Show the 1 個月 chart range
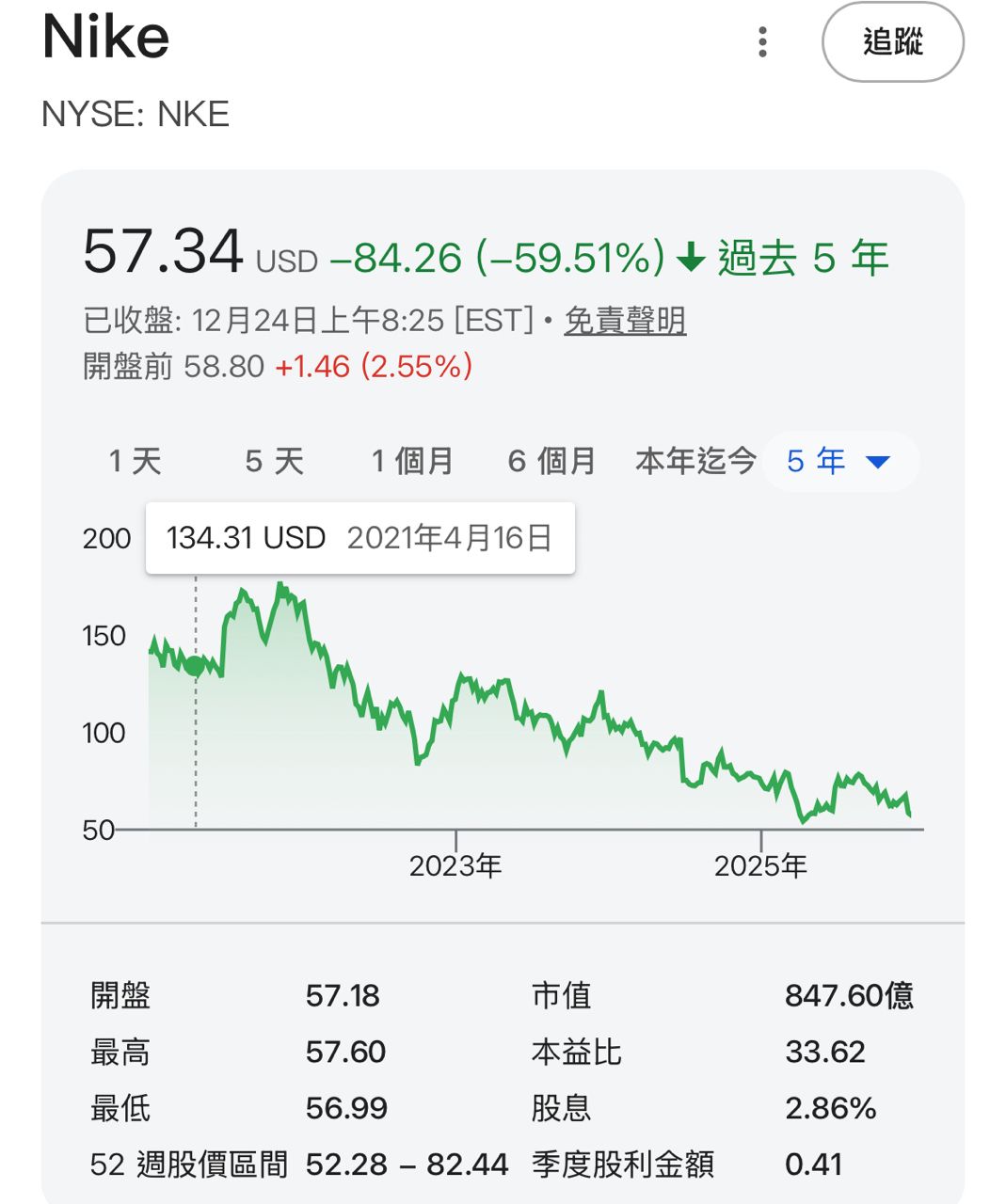Image resolution: width=1006 pixels, height=1204 pixels. pyautogui.click(x=412, y=462)
